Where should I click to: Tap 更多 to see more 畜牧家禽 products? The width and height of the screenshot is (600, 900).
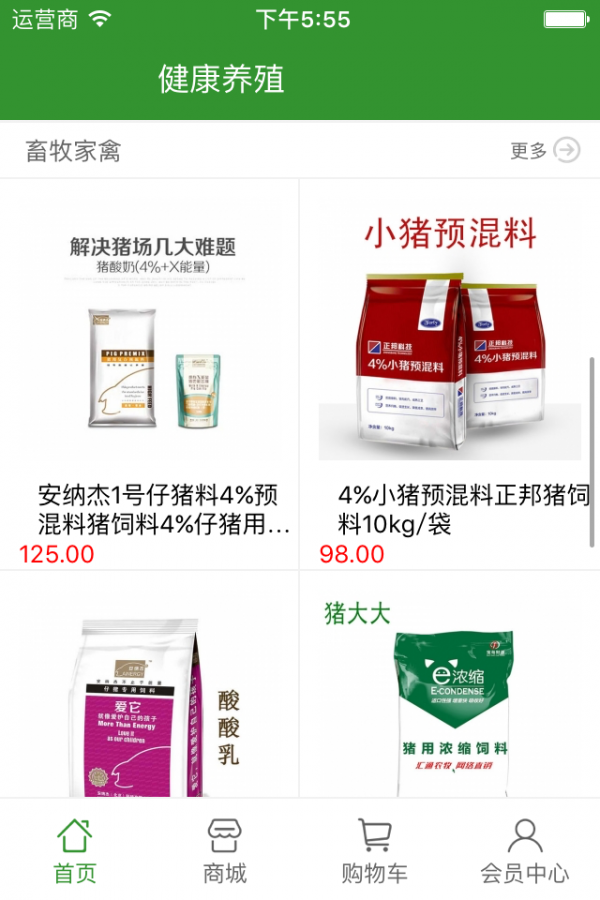pyautogui.click(x=545, y=150)
